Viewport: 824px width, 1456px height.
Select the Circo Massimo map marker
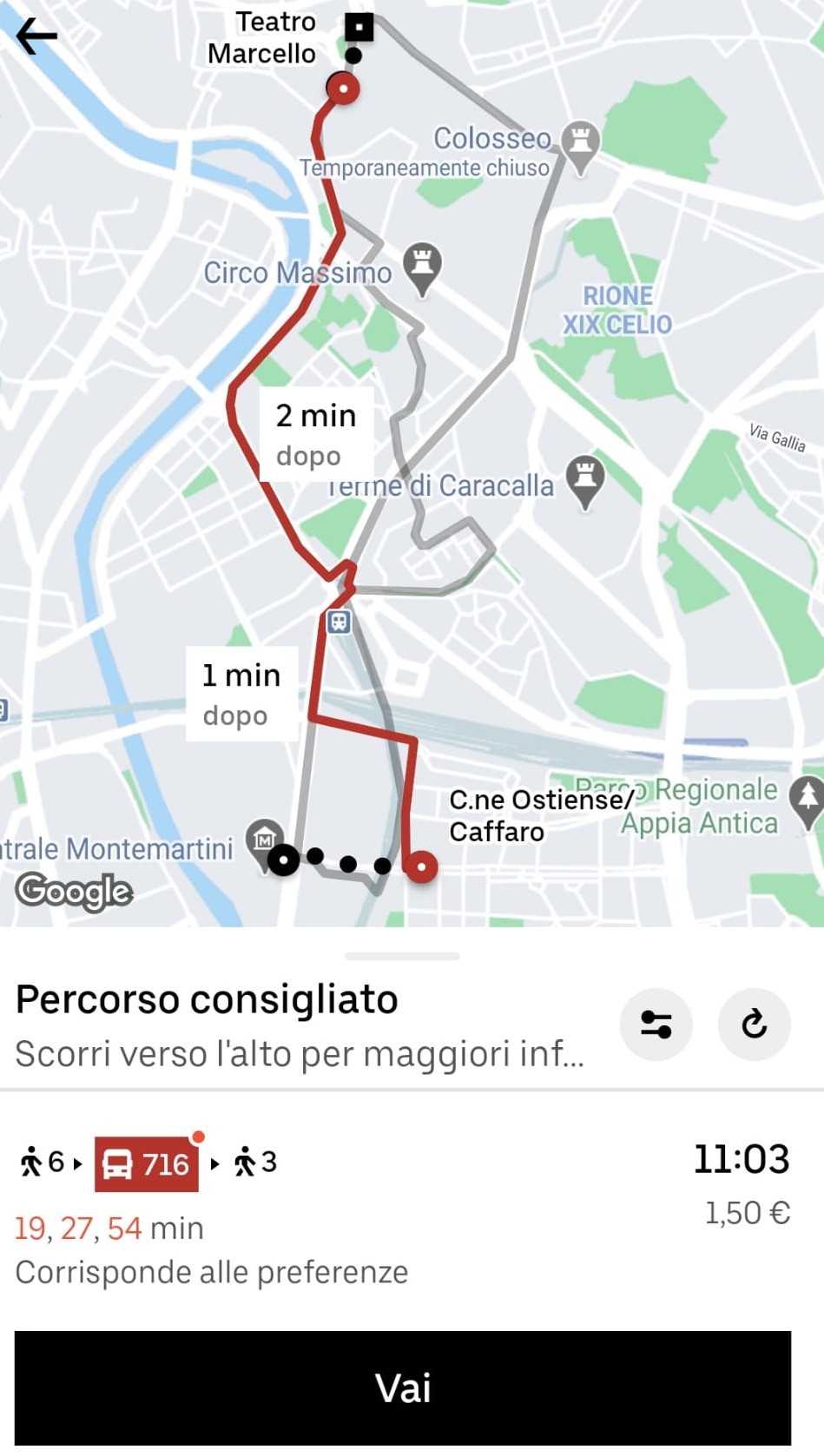pyautogui.click(x=423, y=264)
